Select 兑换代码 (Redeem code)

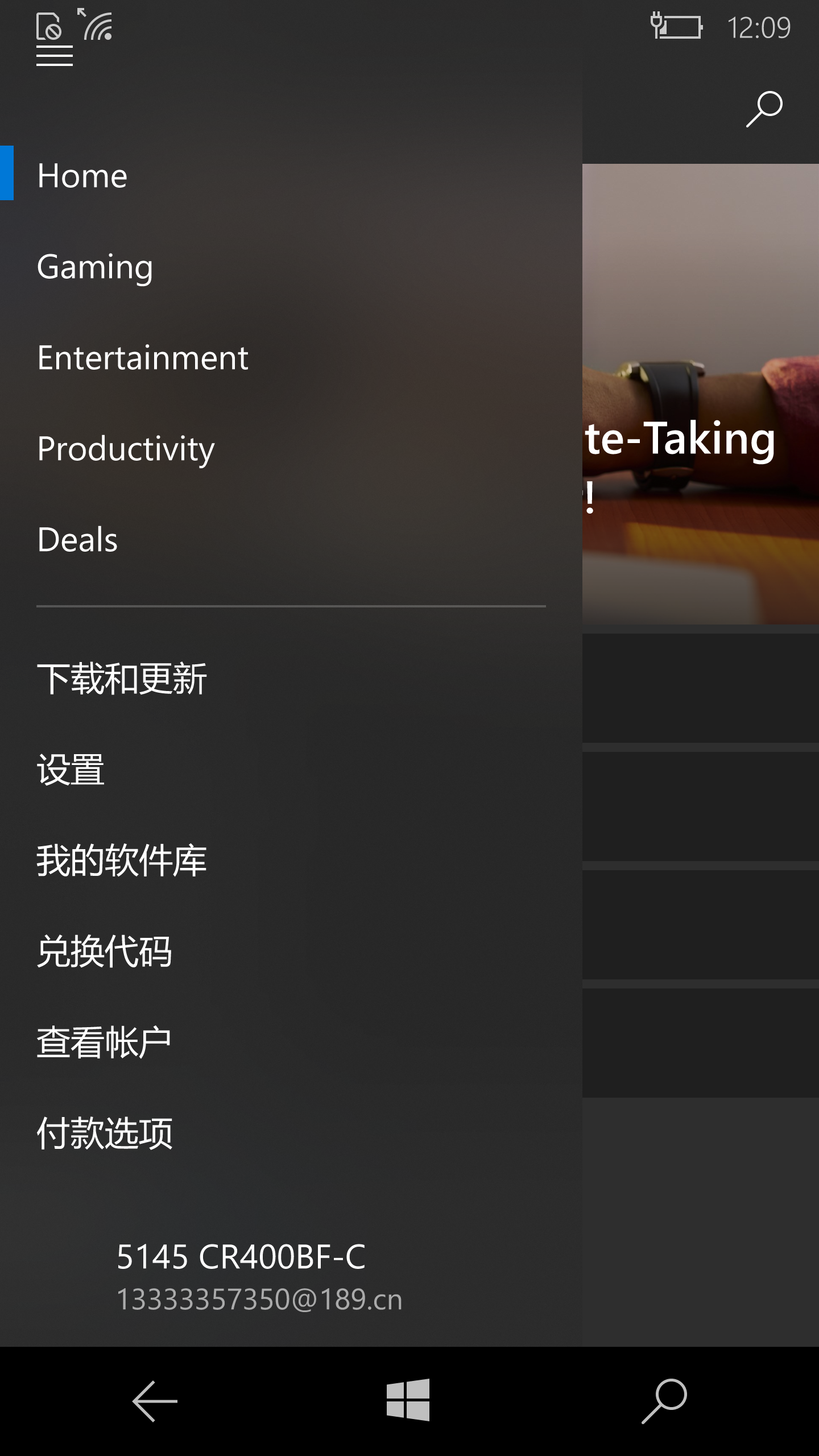(105, 952)
